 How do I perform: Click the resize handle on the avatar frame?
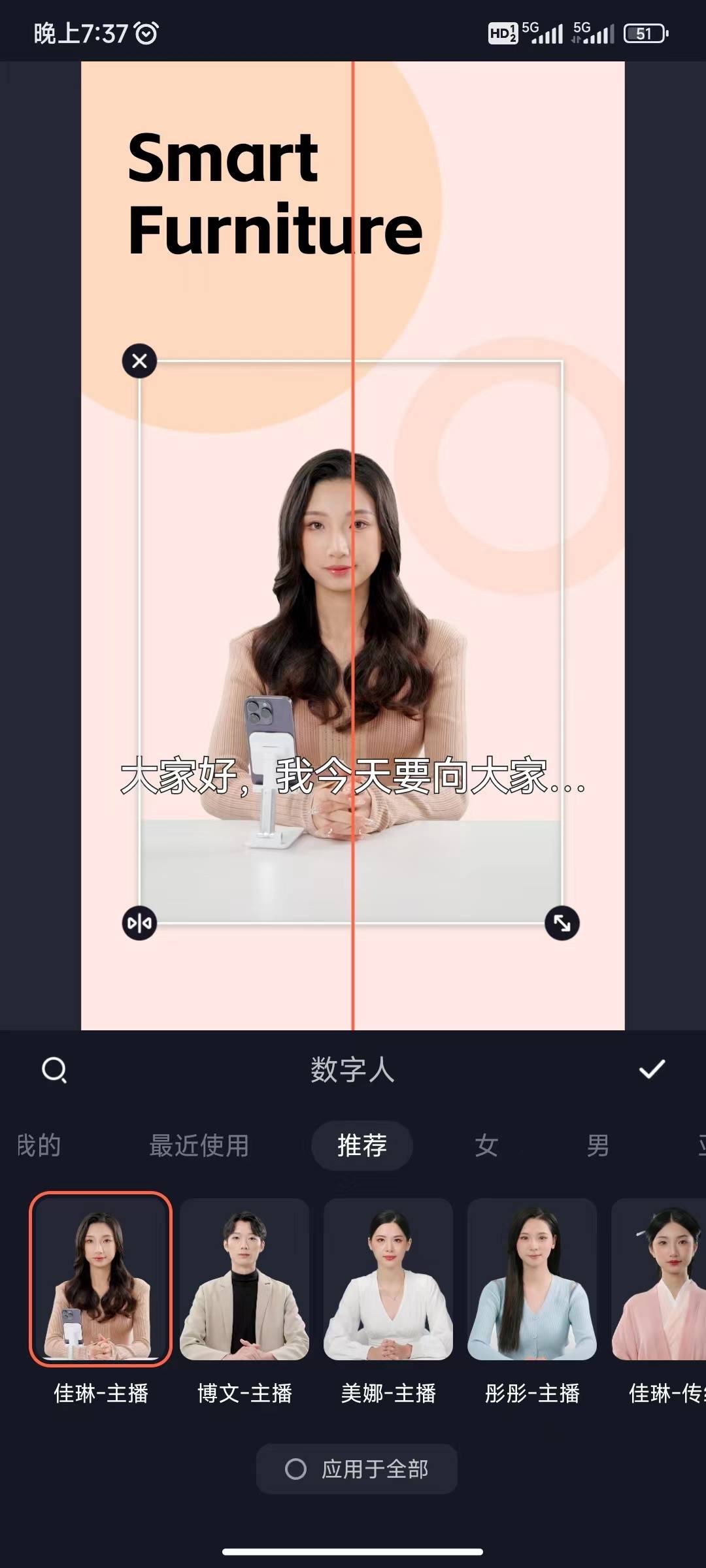click(x=561, y=923)
